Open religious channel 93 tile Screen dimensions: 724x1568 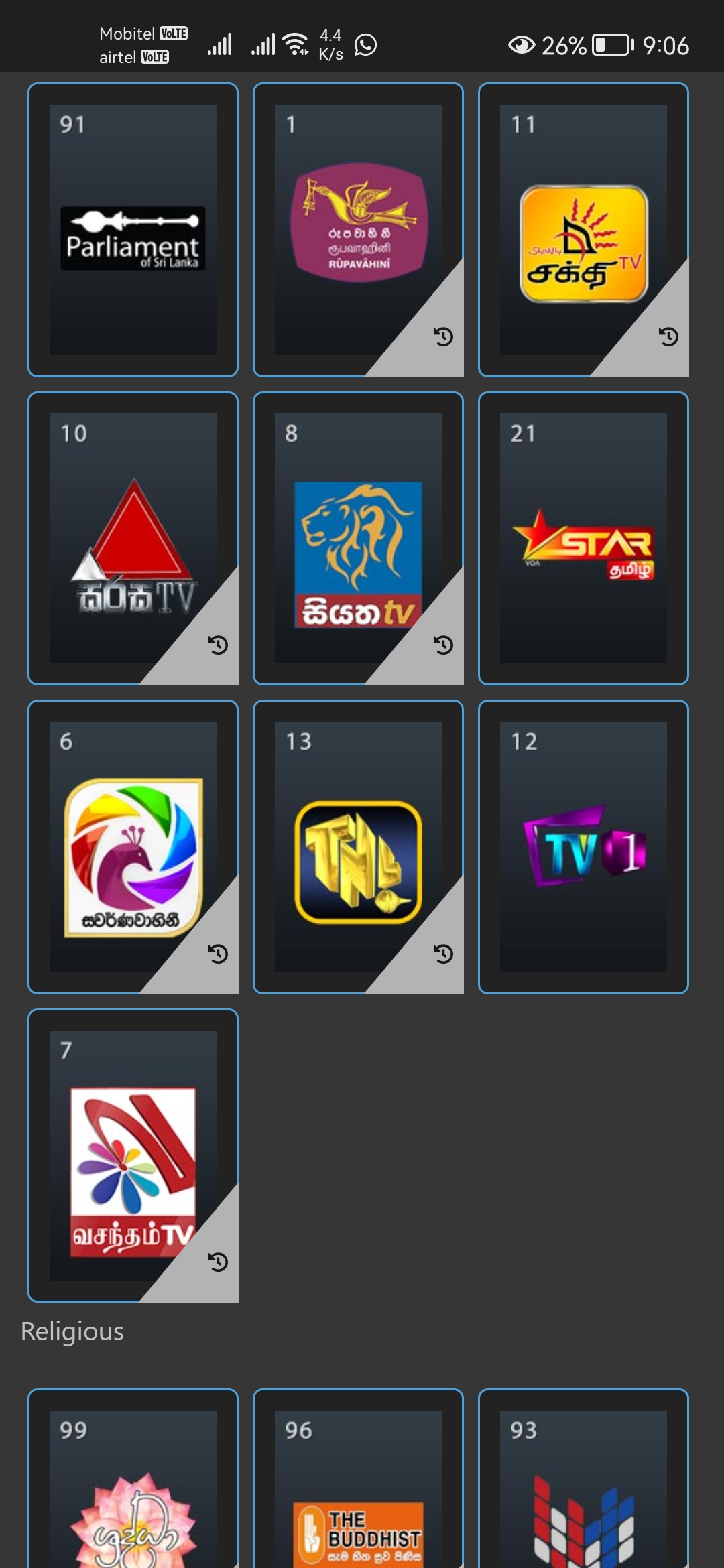(x=583, y=1478)
